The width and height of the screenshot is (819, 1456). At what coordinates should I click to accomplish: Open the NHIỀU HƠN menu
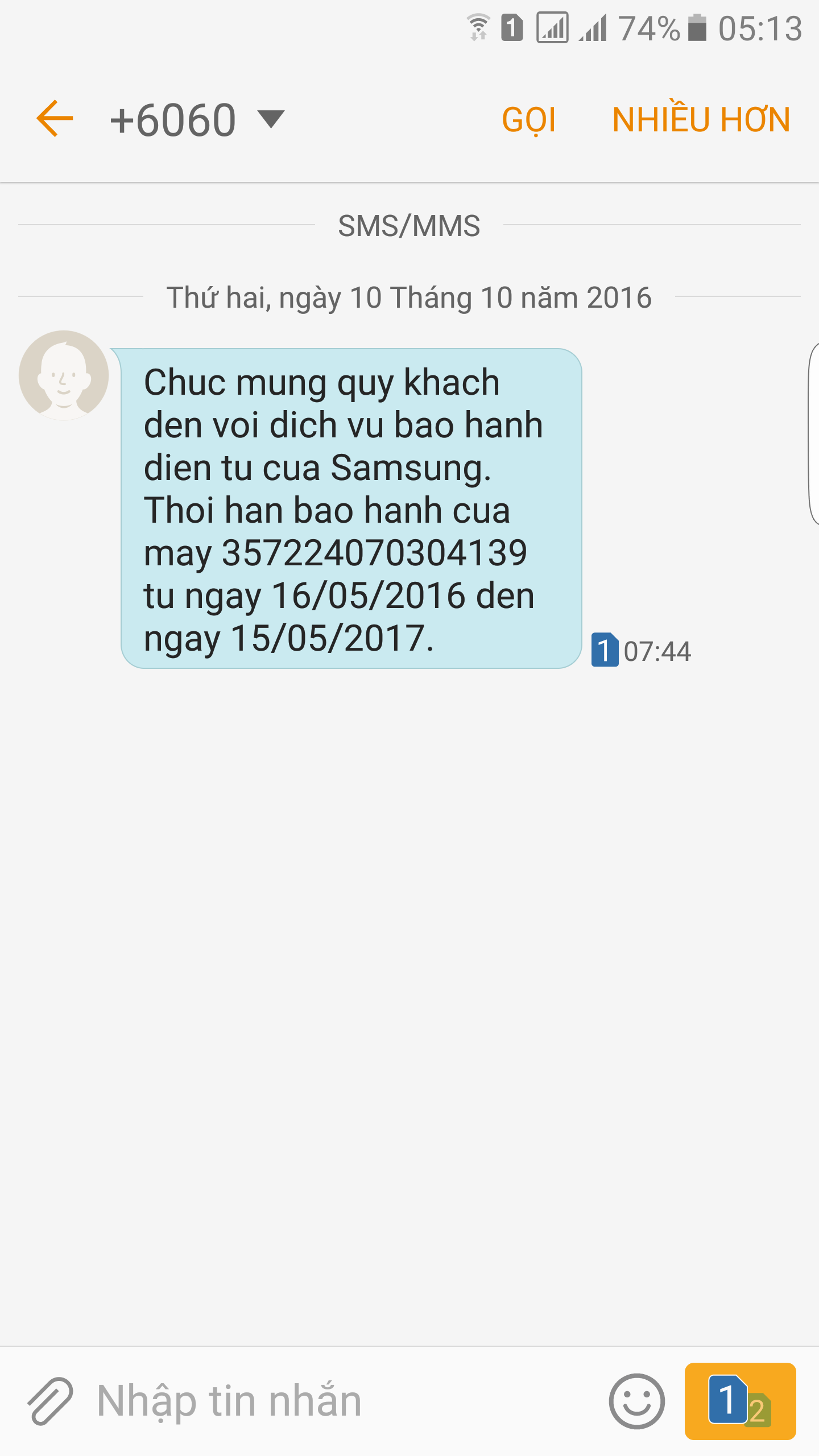pos(701,119)
